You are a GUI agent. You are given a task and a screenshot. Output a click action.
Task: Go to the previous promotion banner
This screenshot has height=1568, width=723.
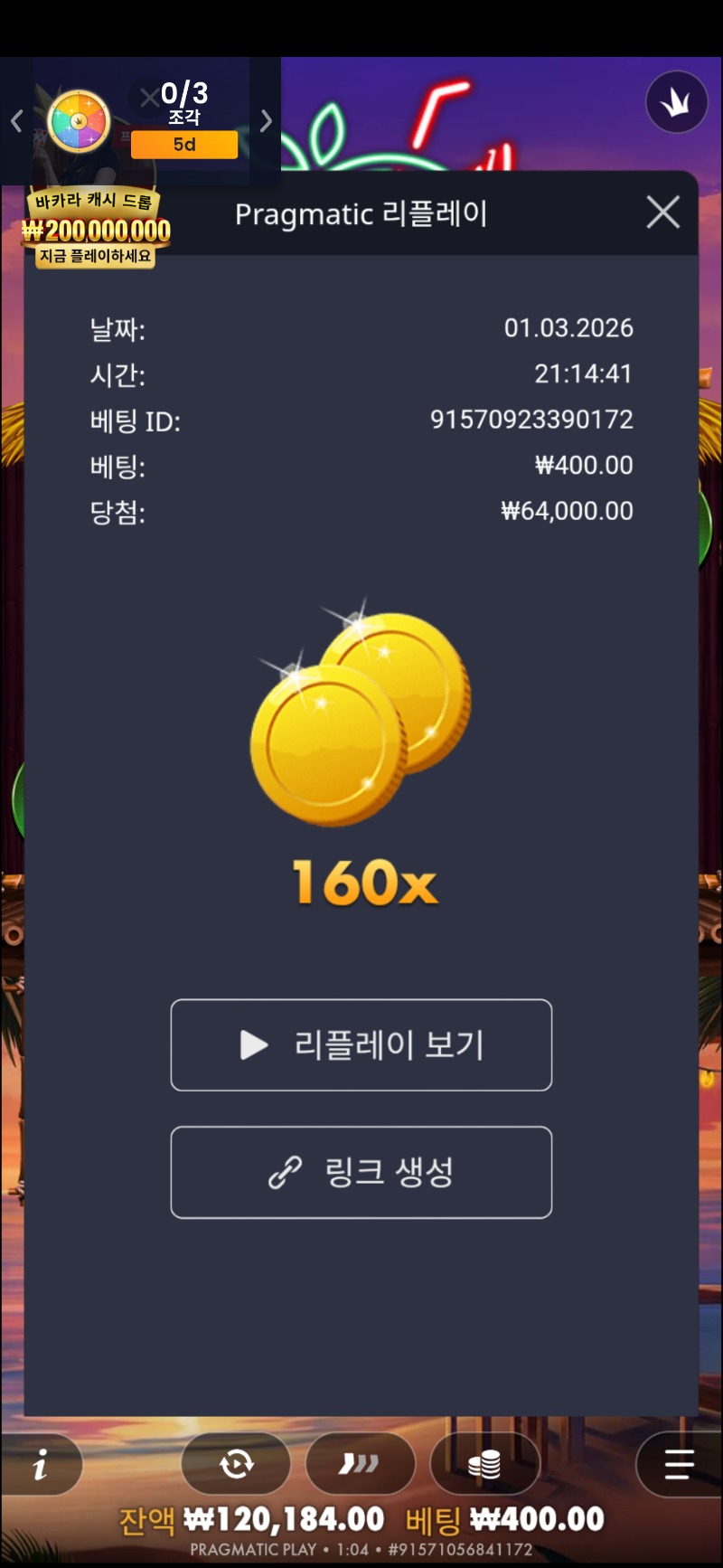(16, 121)
